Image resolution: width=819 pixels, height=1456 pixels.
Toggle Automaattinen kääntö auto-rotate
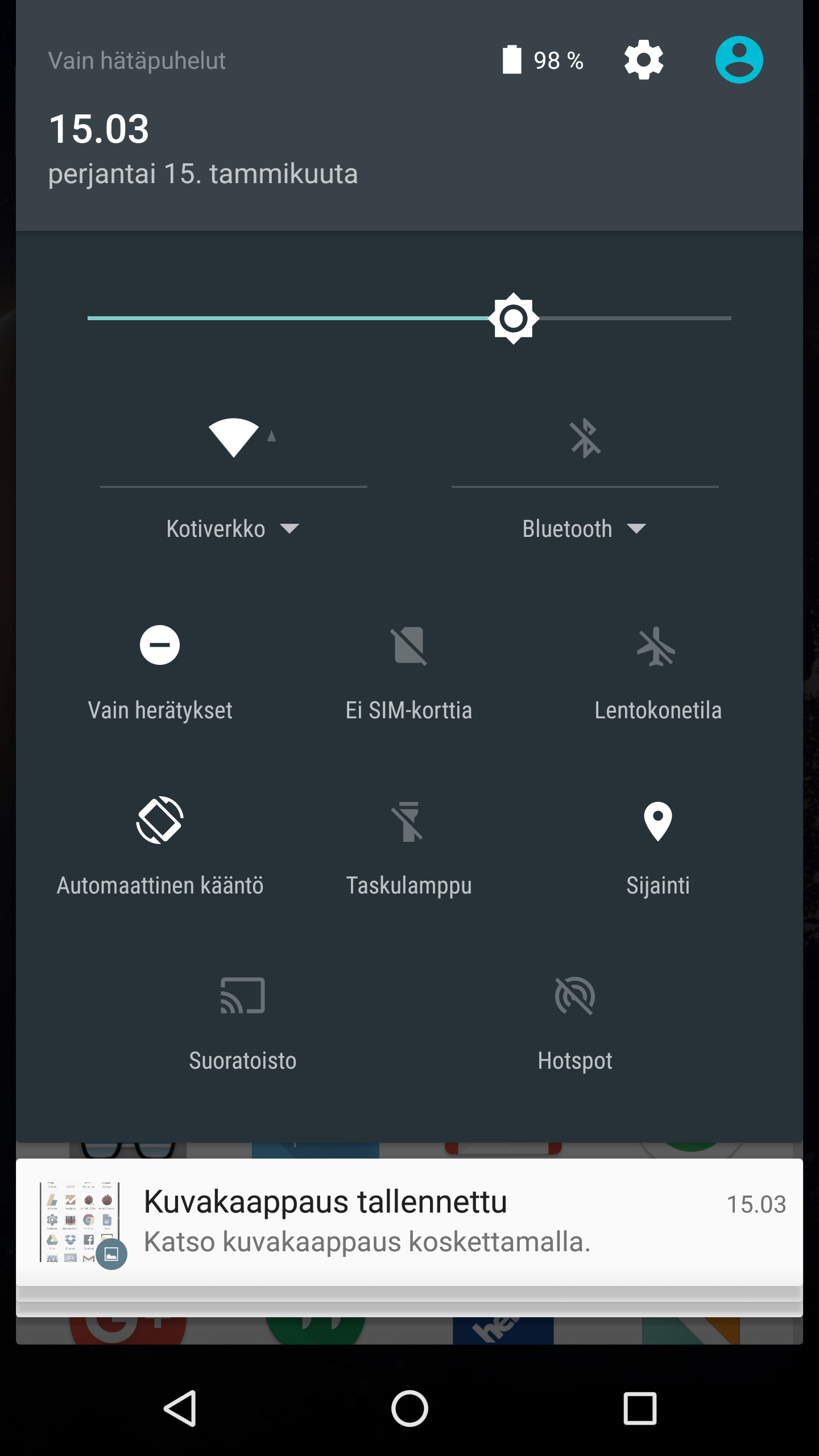[x=160, y=821]
